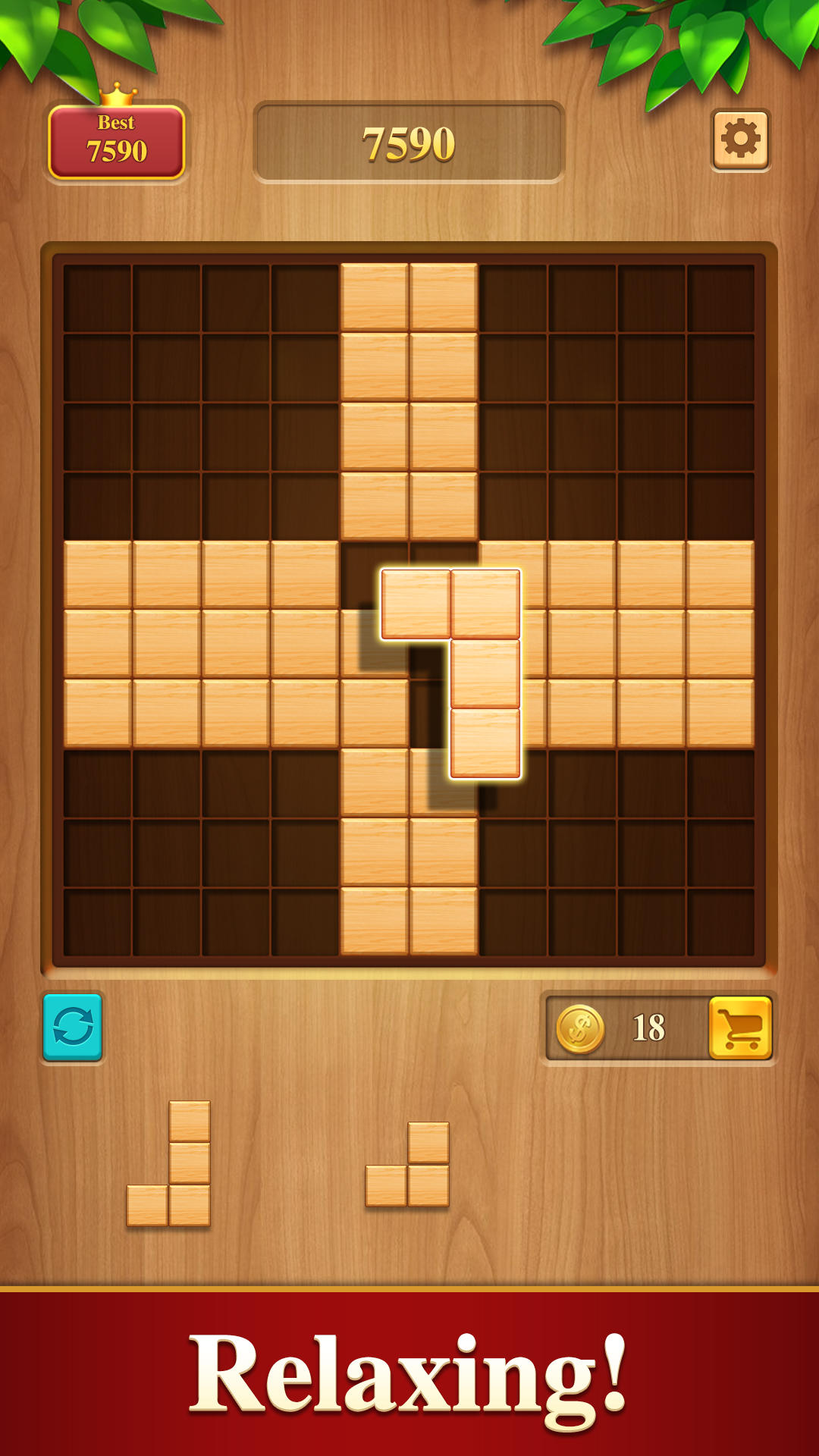
Task: Open the settings gear
Action: (x=740, y=140)
